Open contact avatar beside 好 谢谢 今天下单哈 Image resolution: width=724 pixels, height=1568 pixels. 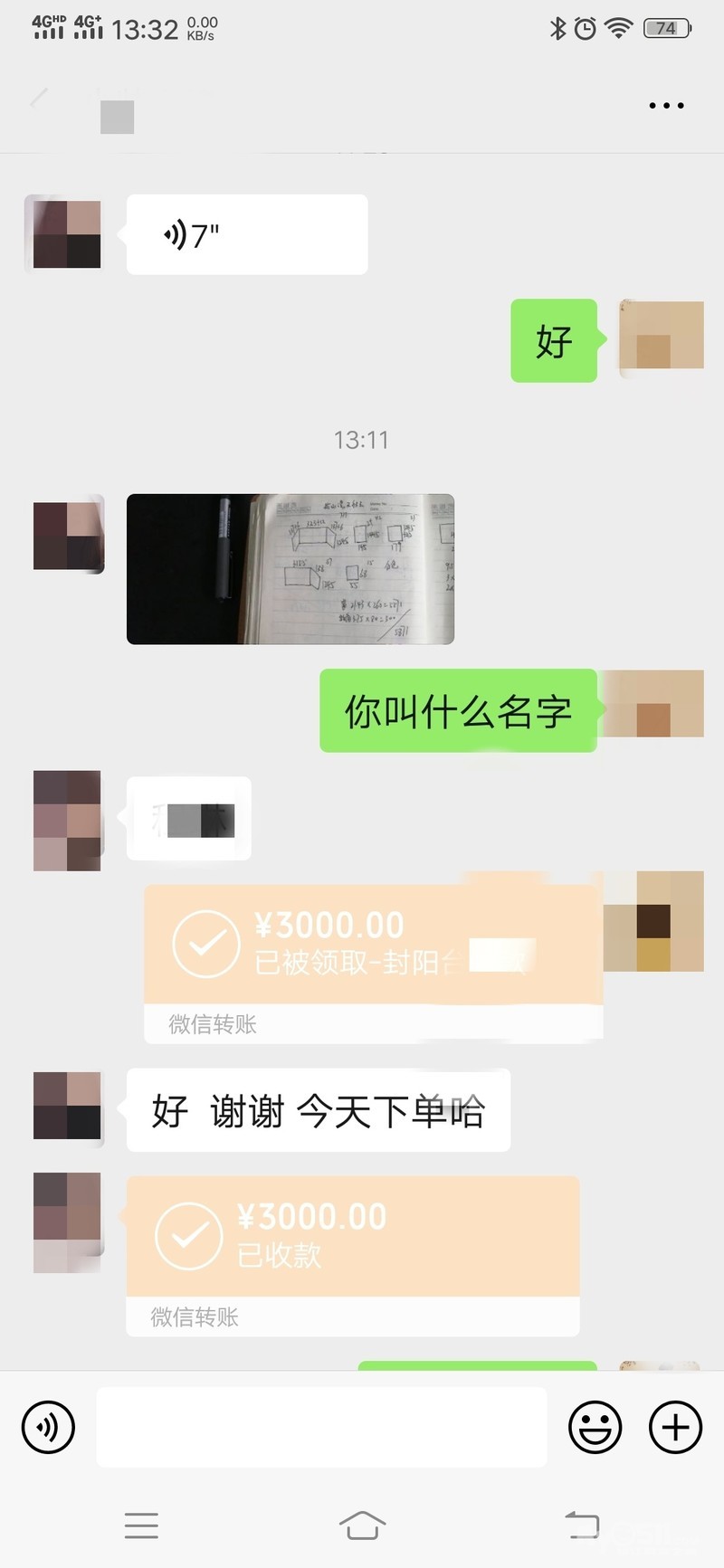click(x=67, y=1107)
